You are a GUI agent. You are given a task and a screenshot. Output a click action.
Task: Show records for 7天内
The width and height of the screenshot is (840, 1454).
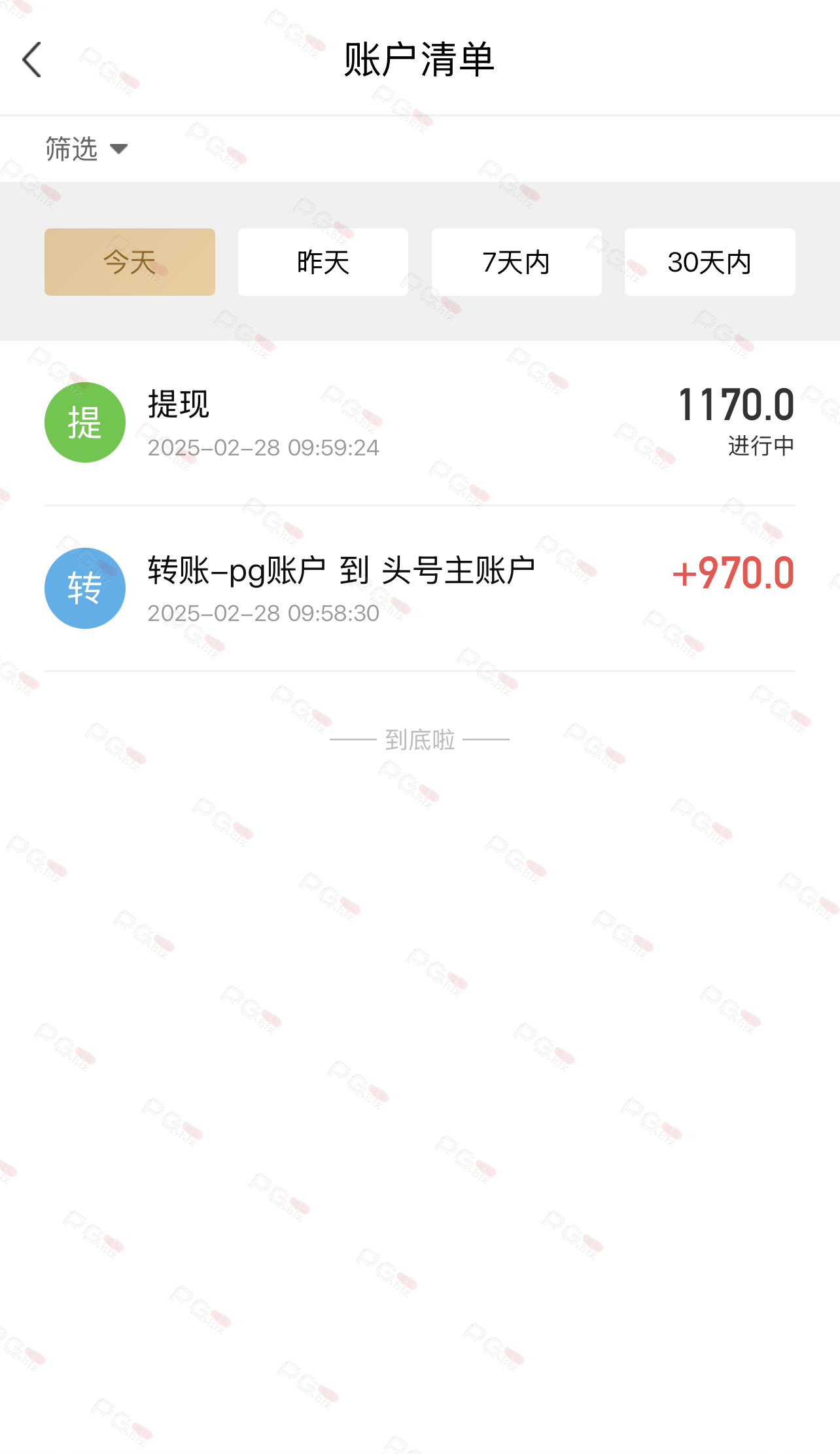pos(517,262)
